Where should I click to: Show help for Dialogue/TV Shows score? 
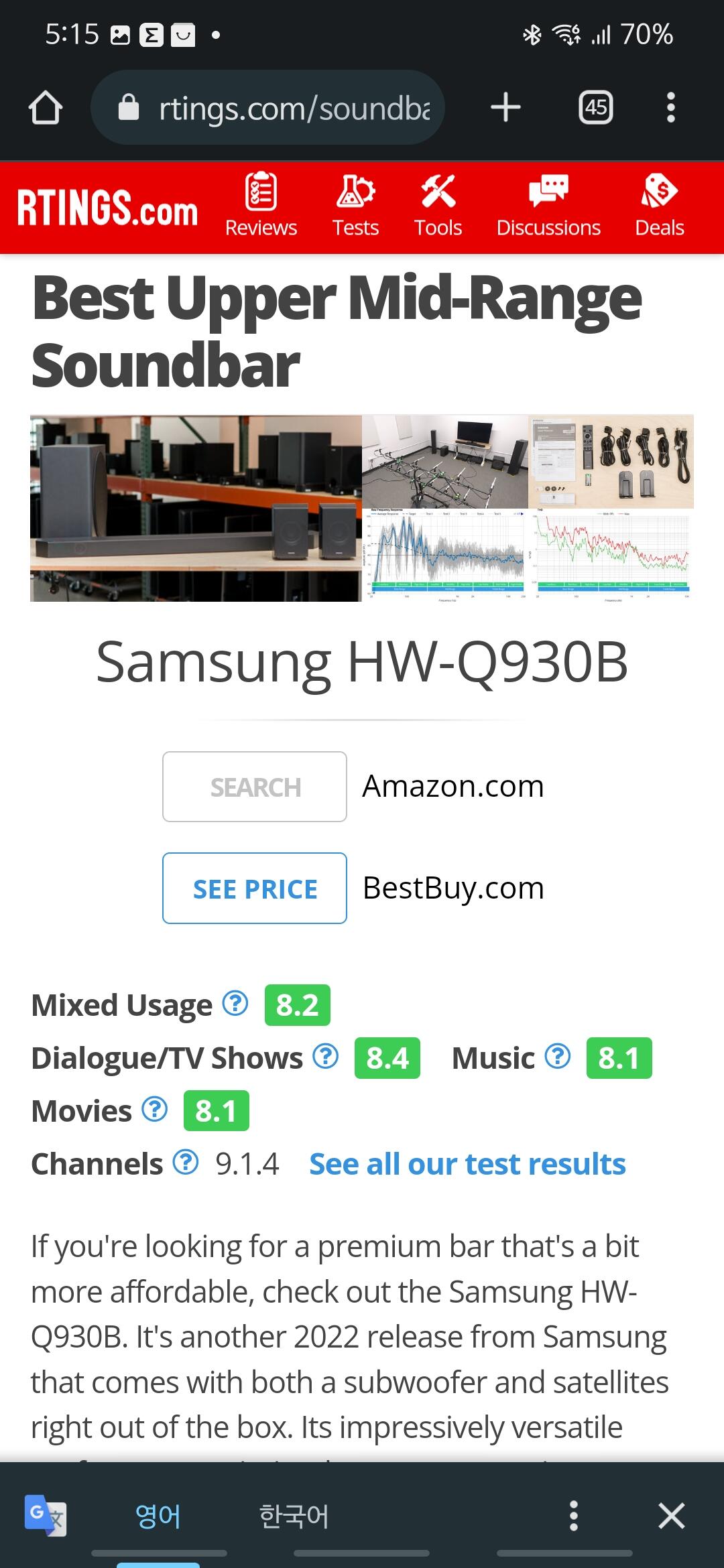[x=326, y=1056]
